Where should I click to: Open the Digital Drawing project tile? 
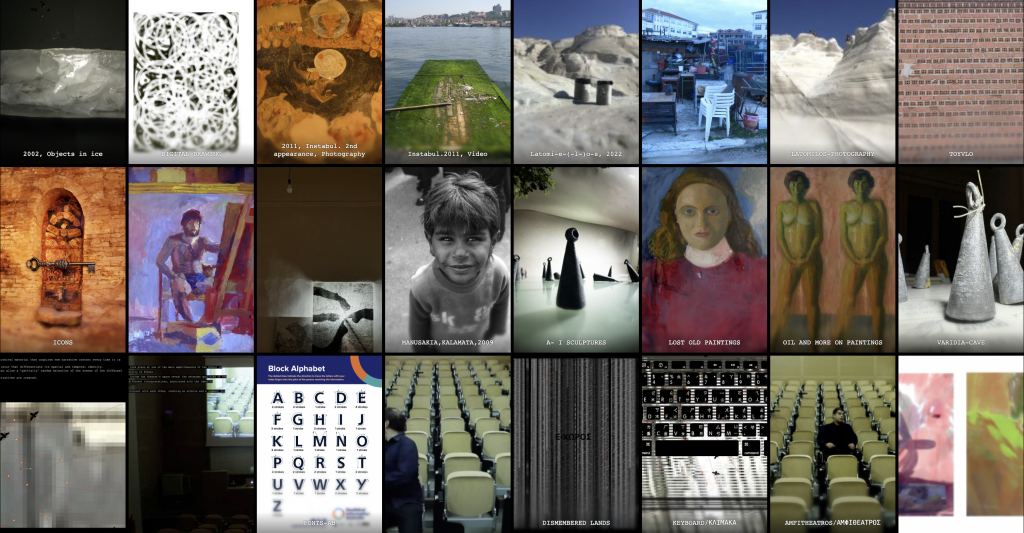[191, 82]
